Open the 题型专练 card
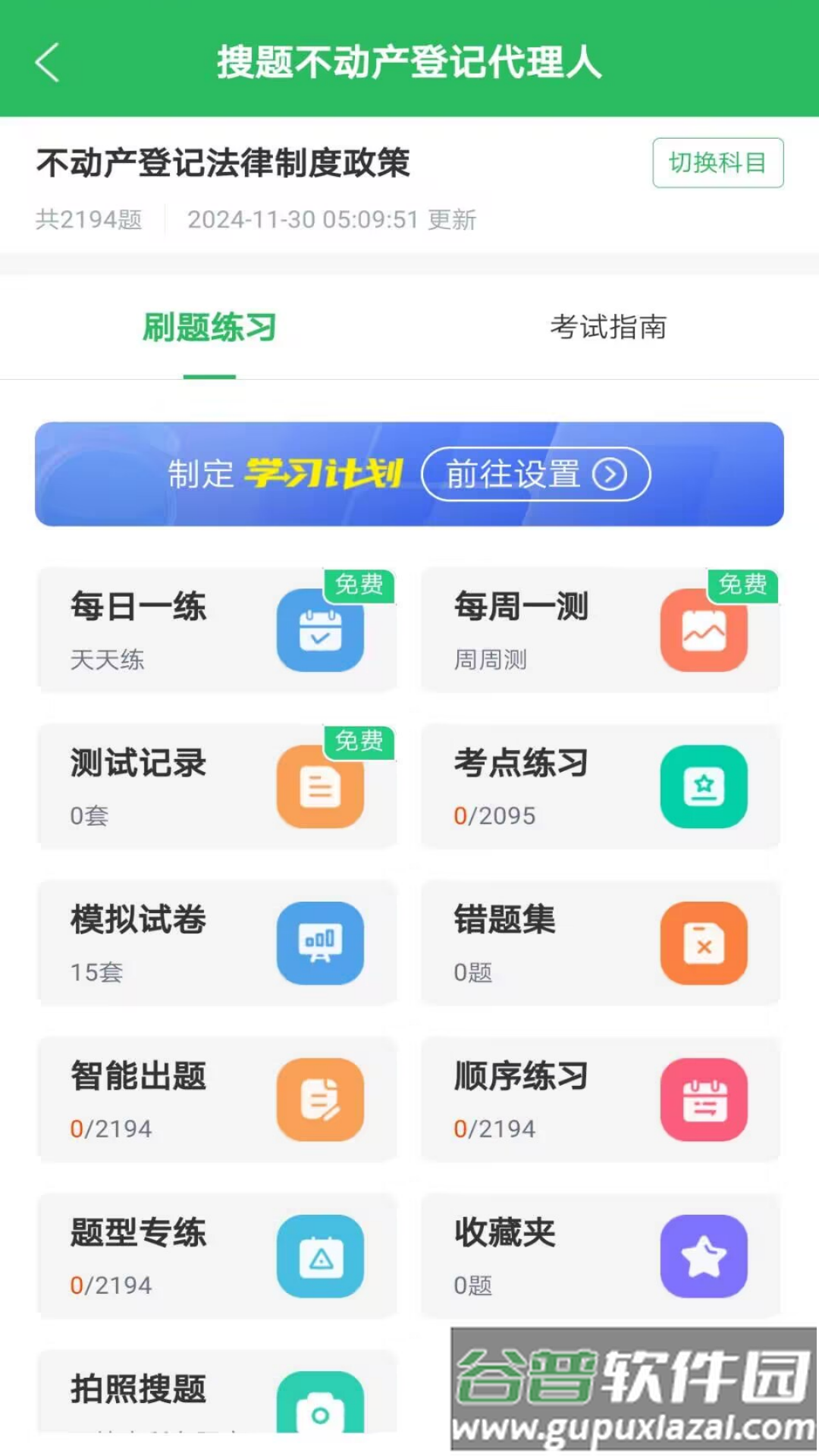 click(217, 1256)
